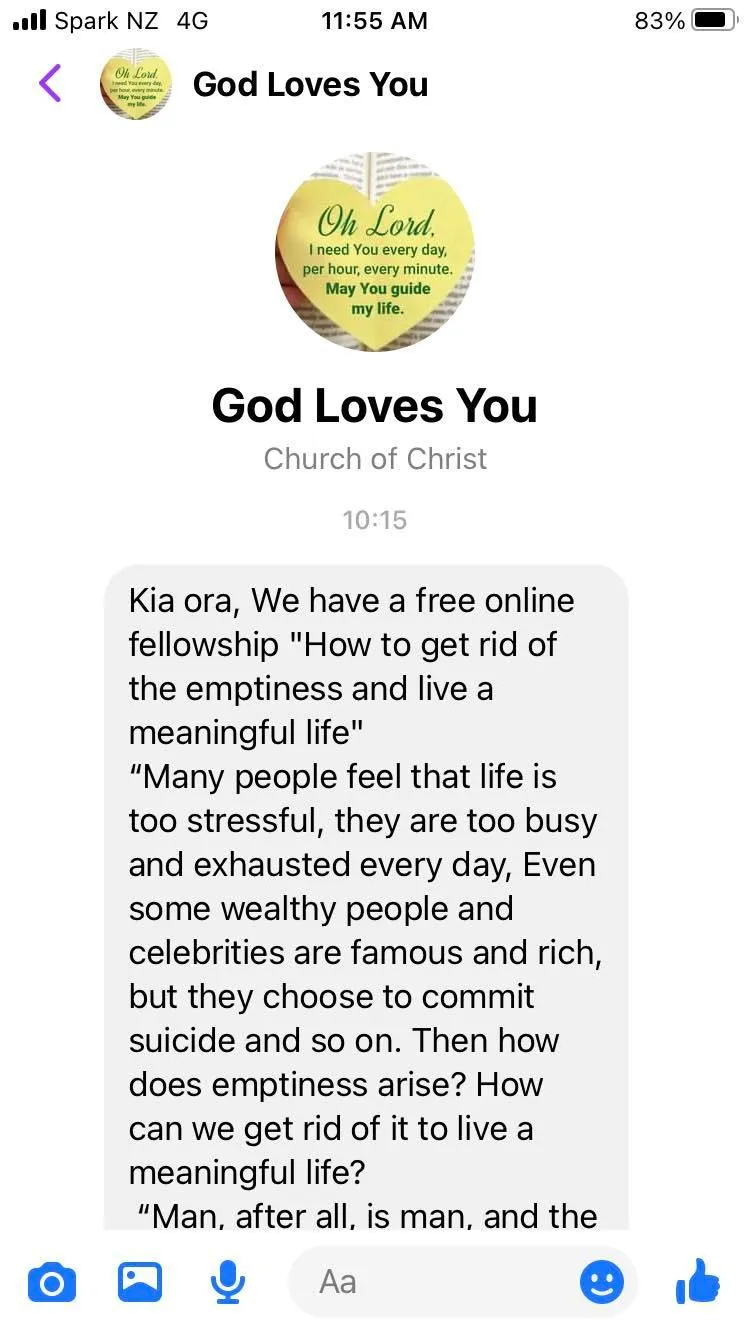Record a voice message with the microphone

[228, 1282]
